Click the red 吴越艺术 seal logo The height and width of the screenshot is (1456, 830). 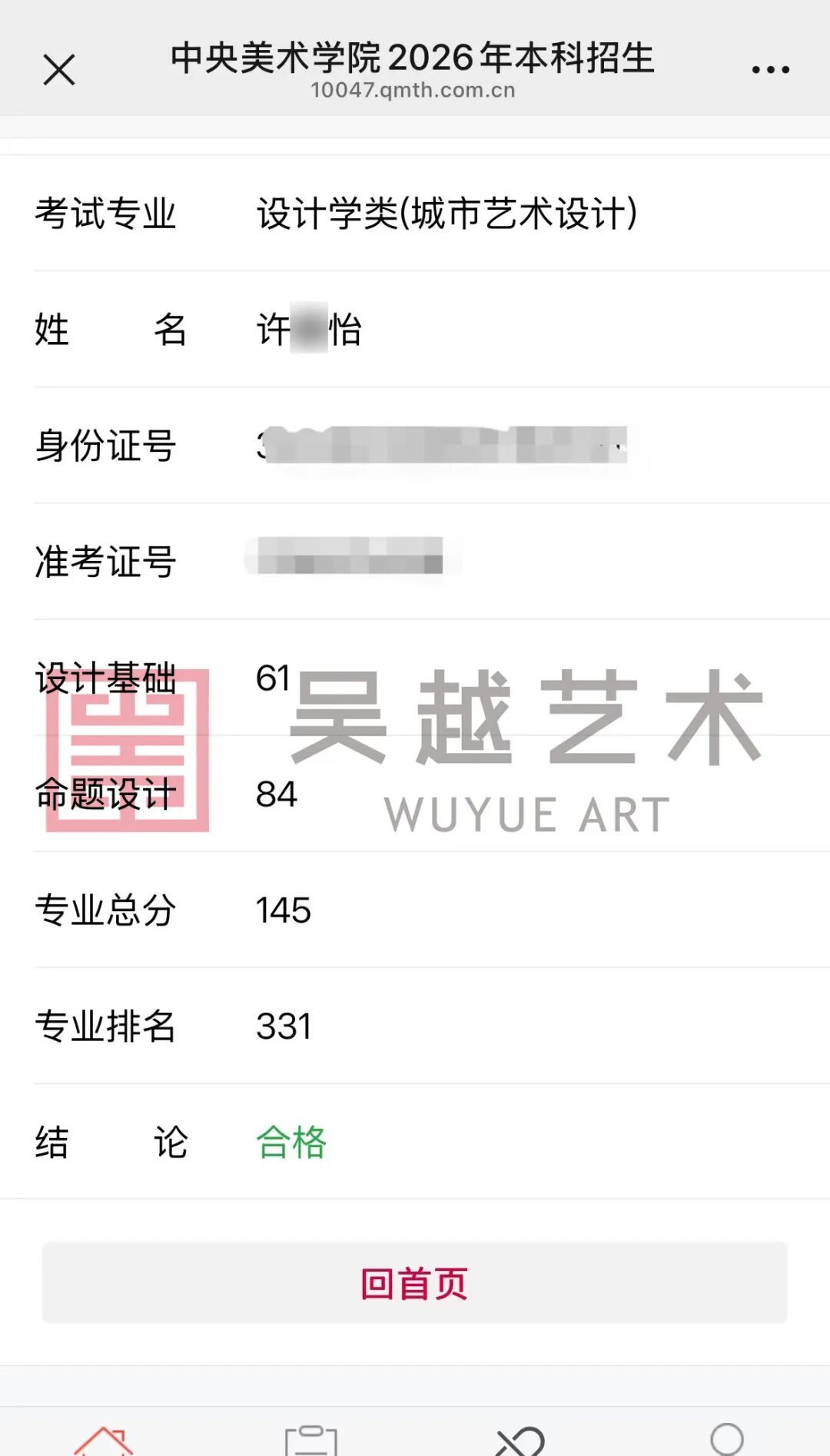pos(129,749)
